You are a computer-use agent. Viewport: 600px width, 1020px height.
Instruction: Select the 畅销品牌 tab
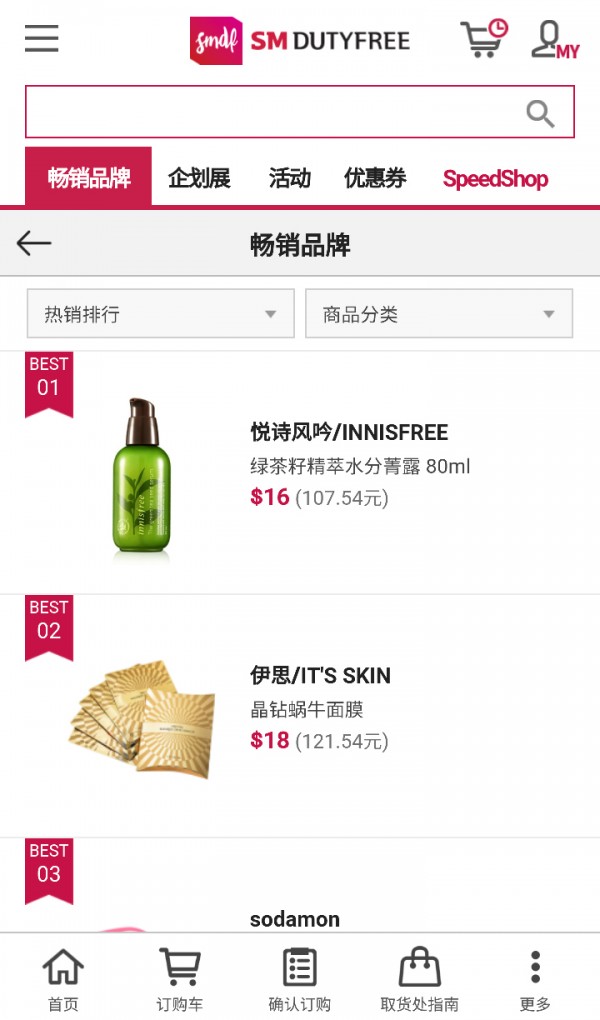[89, 179]
